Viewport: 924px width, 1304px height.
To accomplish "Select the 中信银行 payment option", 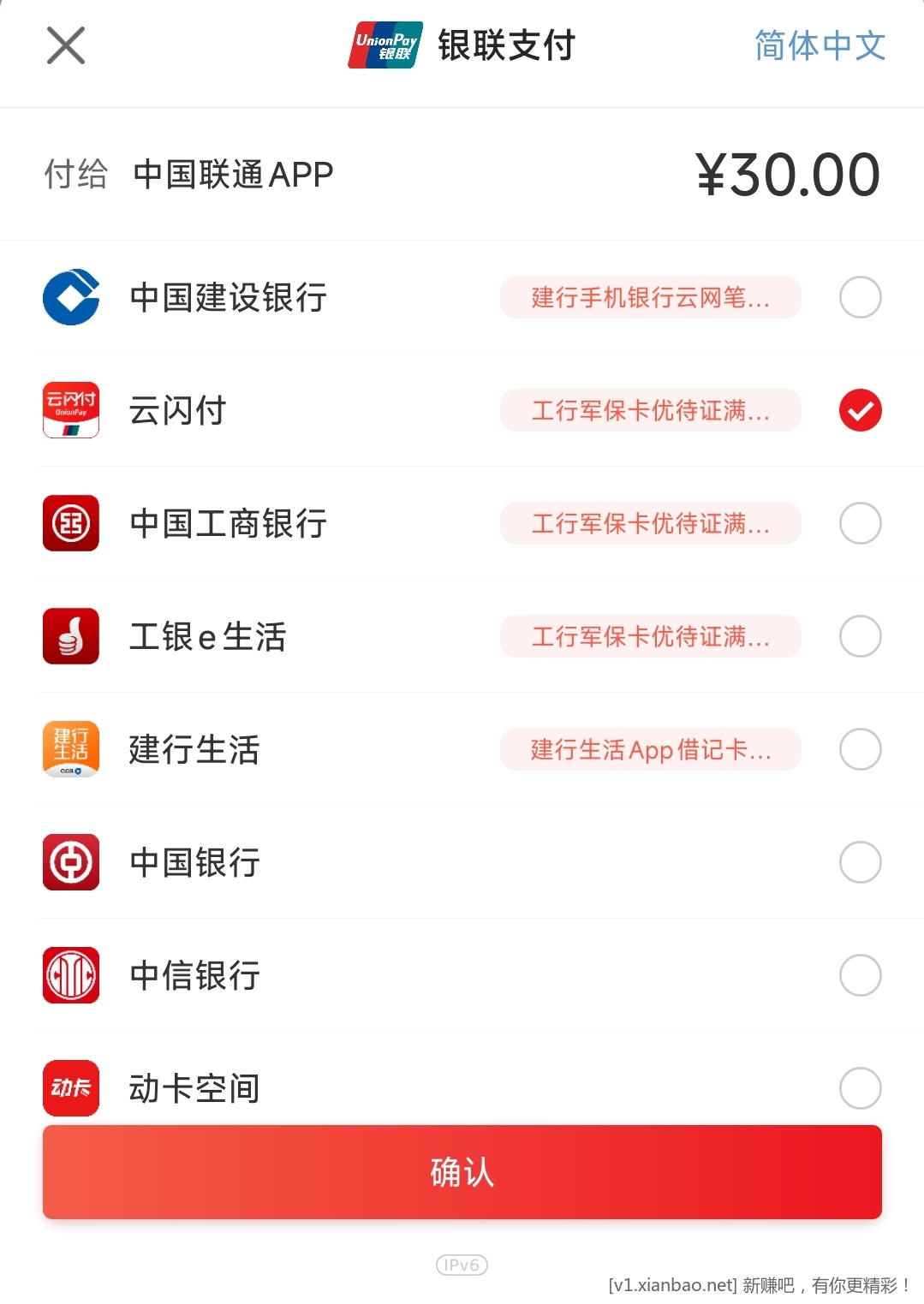I will 860,975.
